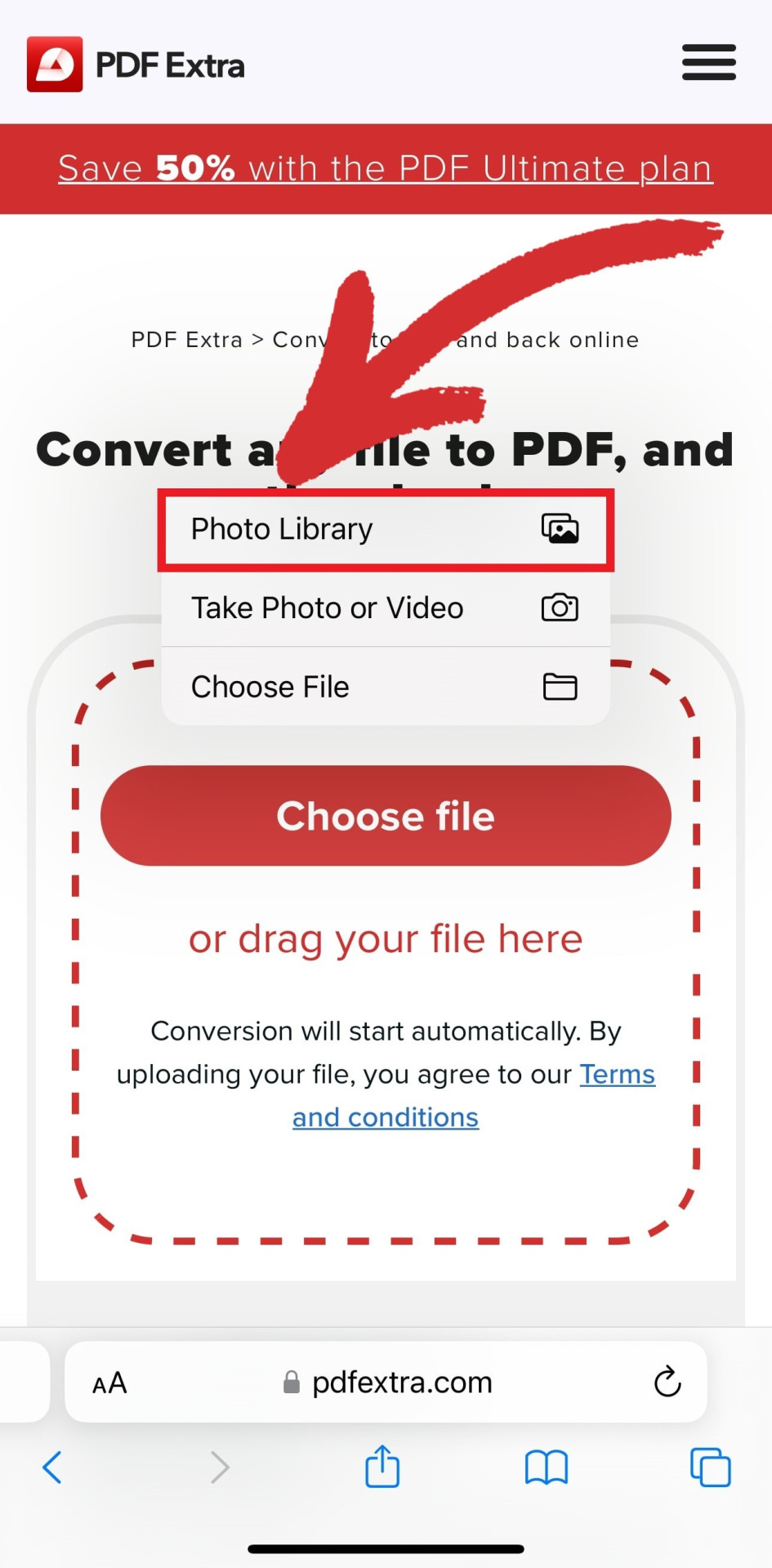This screenshot has height=1568, width=772.
Task: Share this page
Action: point(382,1467)
